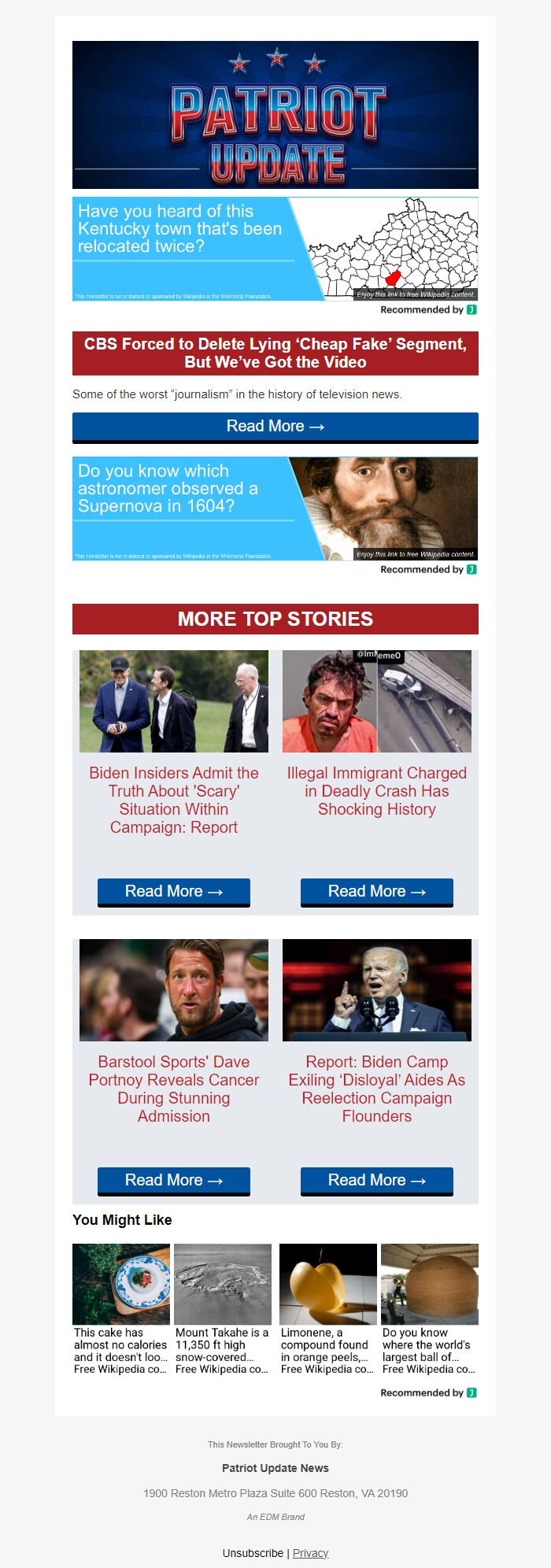Open the Dave Portnoy story photo
551x1568 pixels.
(x=174, y=990)
